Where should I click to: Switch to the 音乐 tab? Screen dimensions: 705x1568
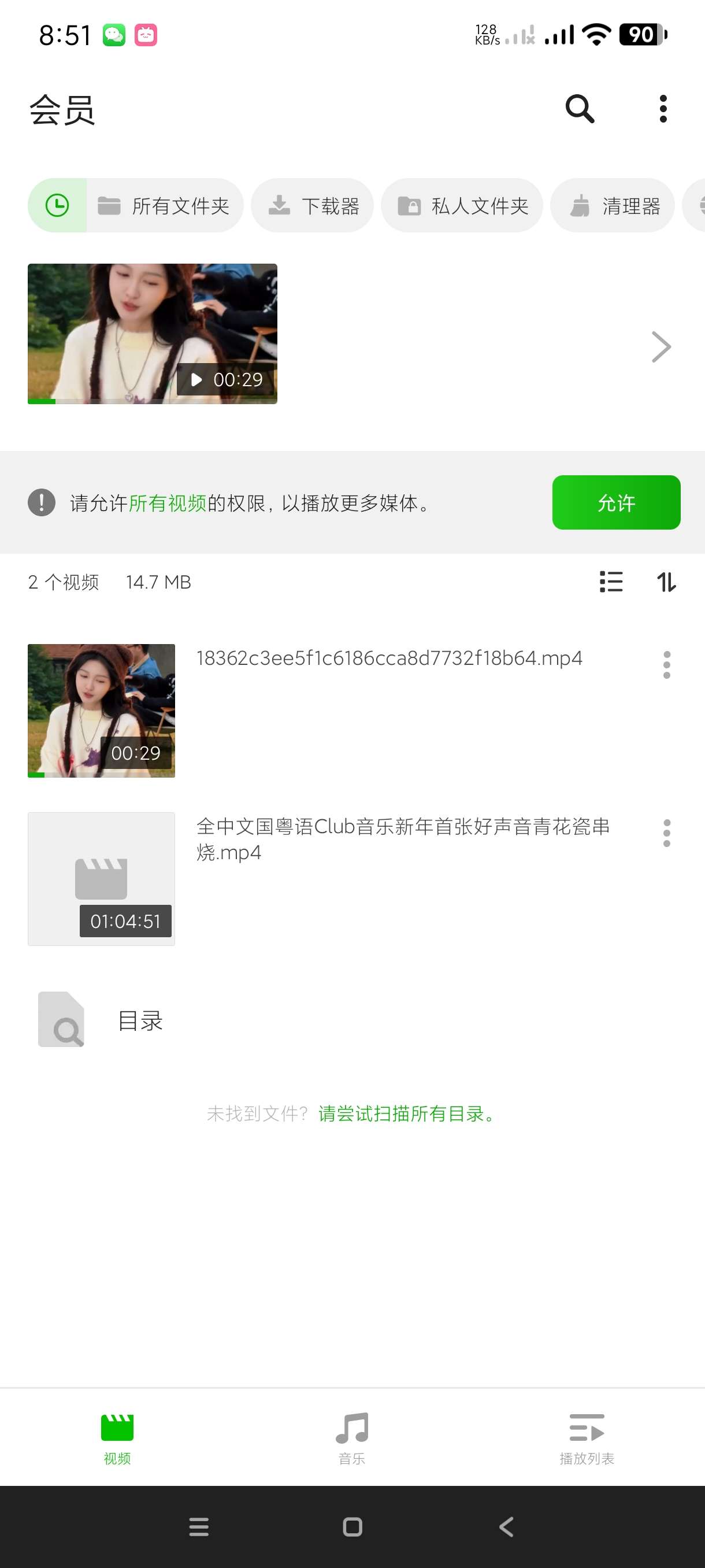point(352,1437)
